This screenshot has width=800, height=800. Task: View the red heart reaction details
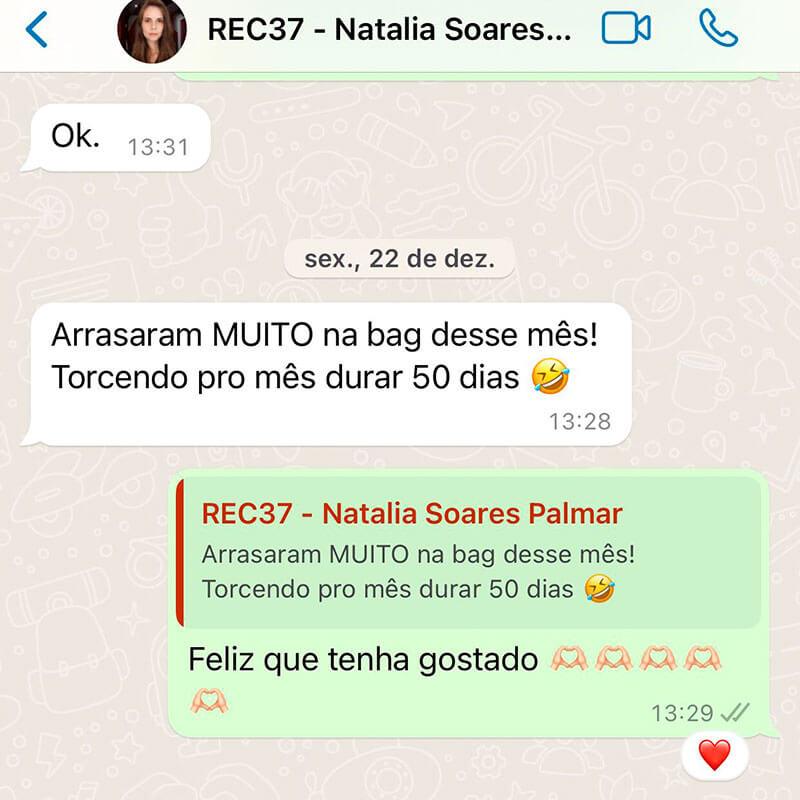(x=714, y=755)
